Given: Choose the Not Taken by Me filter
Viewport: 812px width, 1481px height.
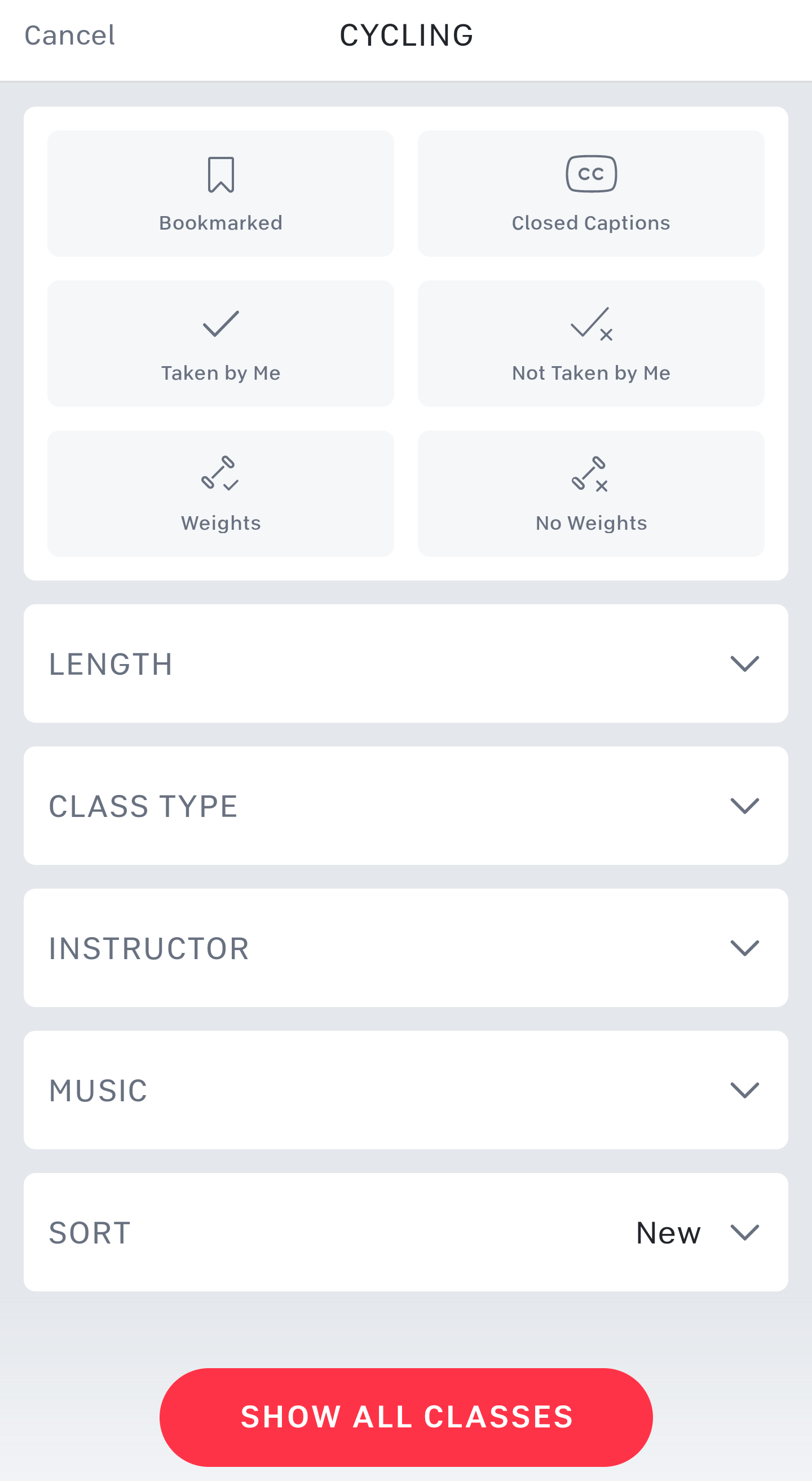Looking at the screenshot, I should (x=591, y=344).
